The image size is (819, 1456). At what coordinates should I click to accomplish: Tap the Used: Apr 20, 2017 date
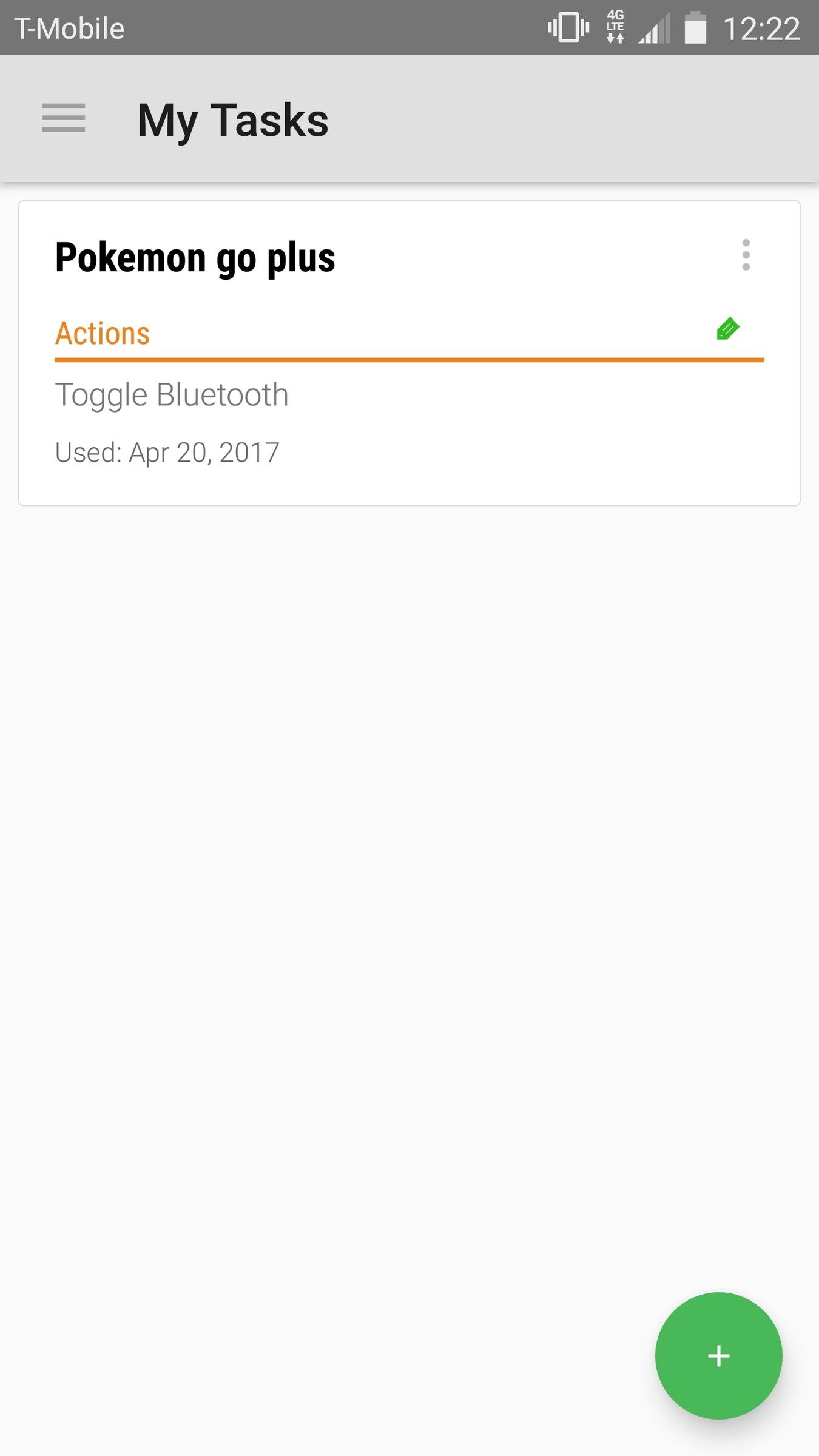[167, 451]
